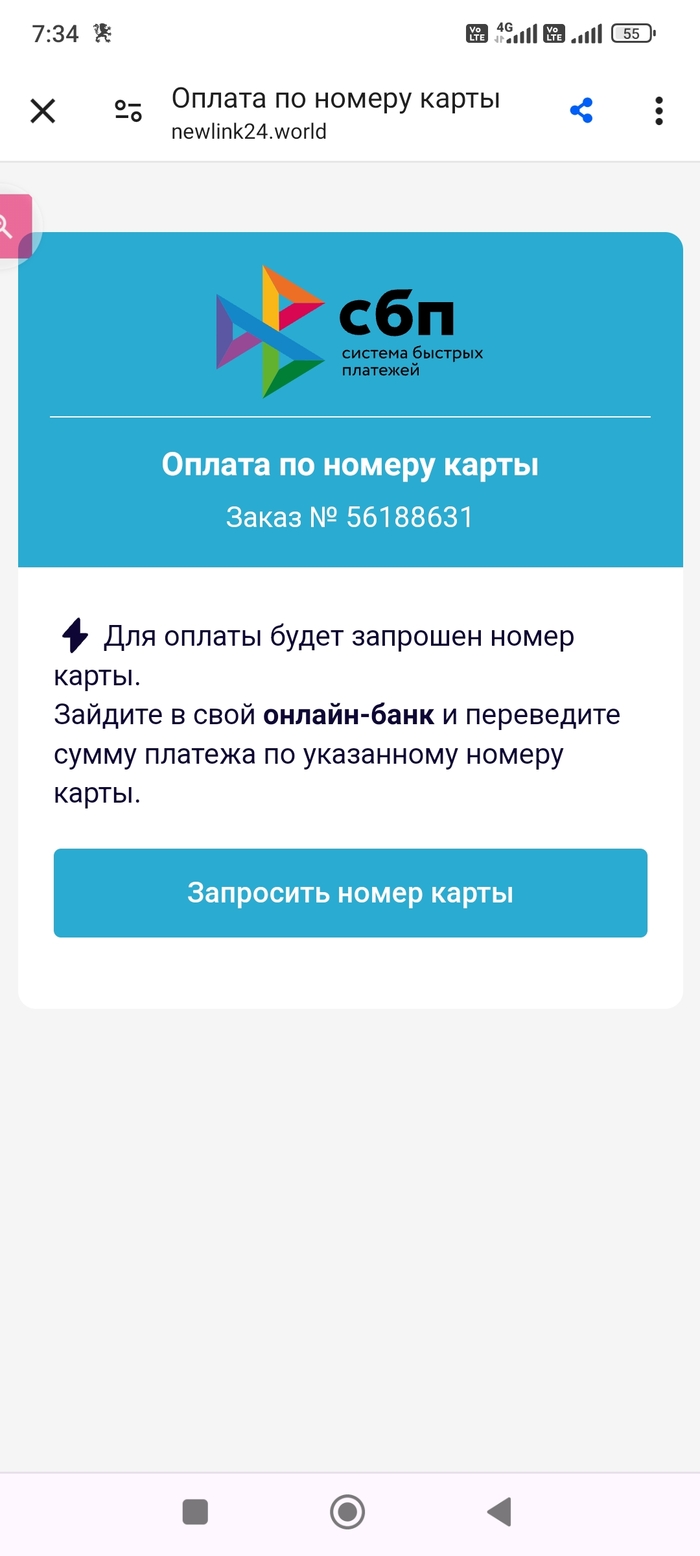Open the pink search tab at left edge
This screenshot has width=700, height=1556.
pos(14,226)
